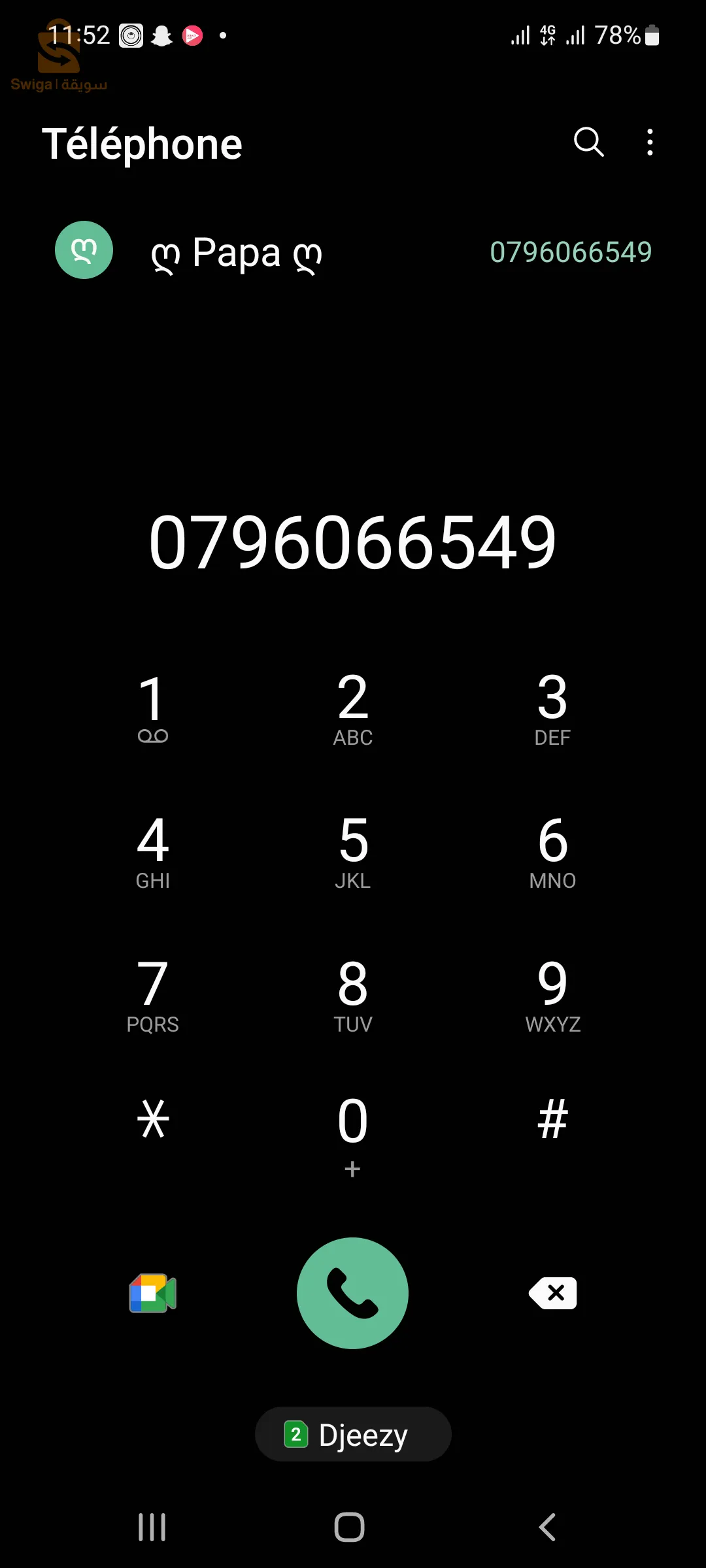Viewport: 706px width, 1568px height.
Task: Change the Djeezy SIM selection
Action: tap(353, 1434)
